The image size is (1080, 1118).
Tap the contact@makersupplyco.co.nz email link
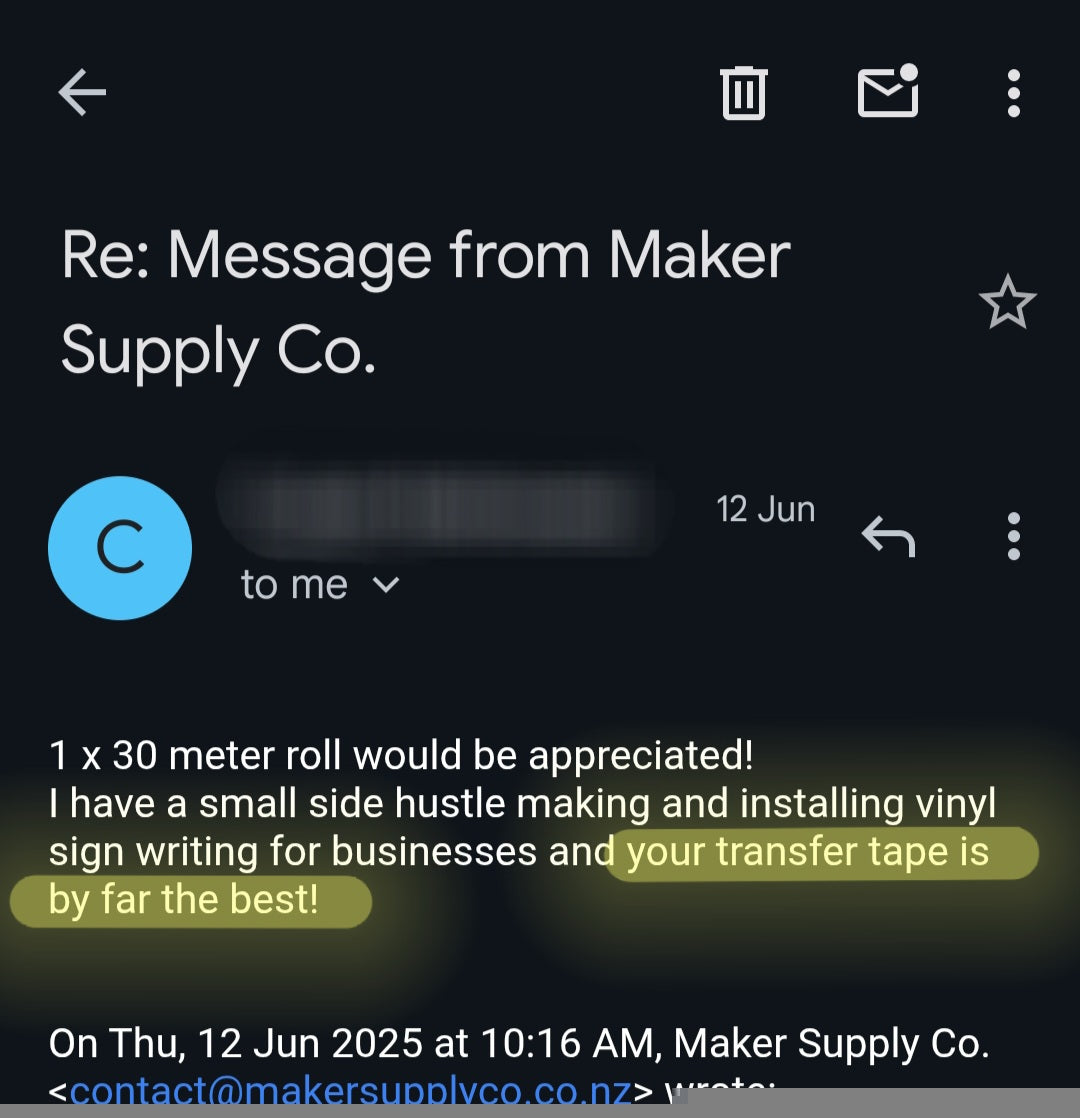tap(350, 1090)
